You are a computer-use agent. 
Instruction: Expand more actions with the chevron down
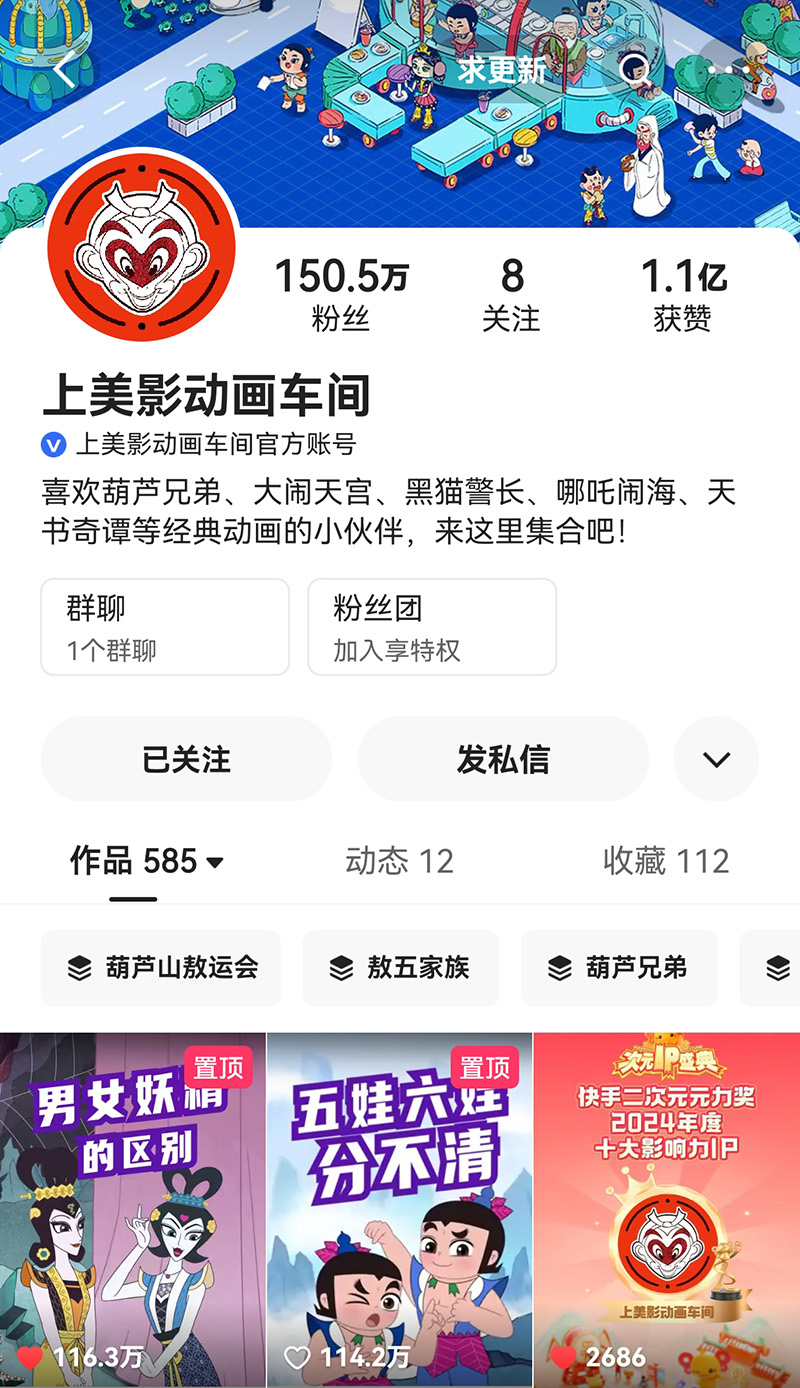716,759
